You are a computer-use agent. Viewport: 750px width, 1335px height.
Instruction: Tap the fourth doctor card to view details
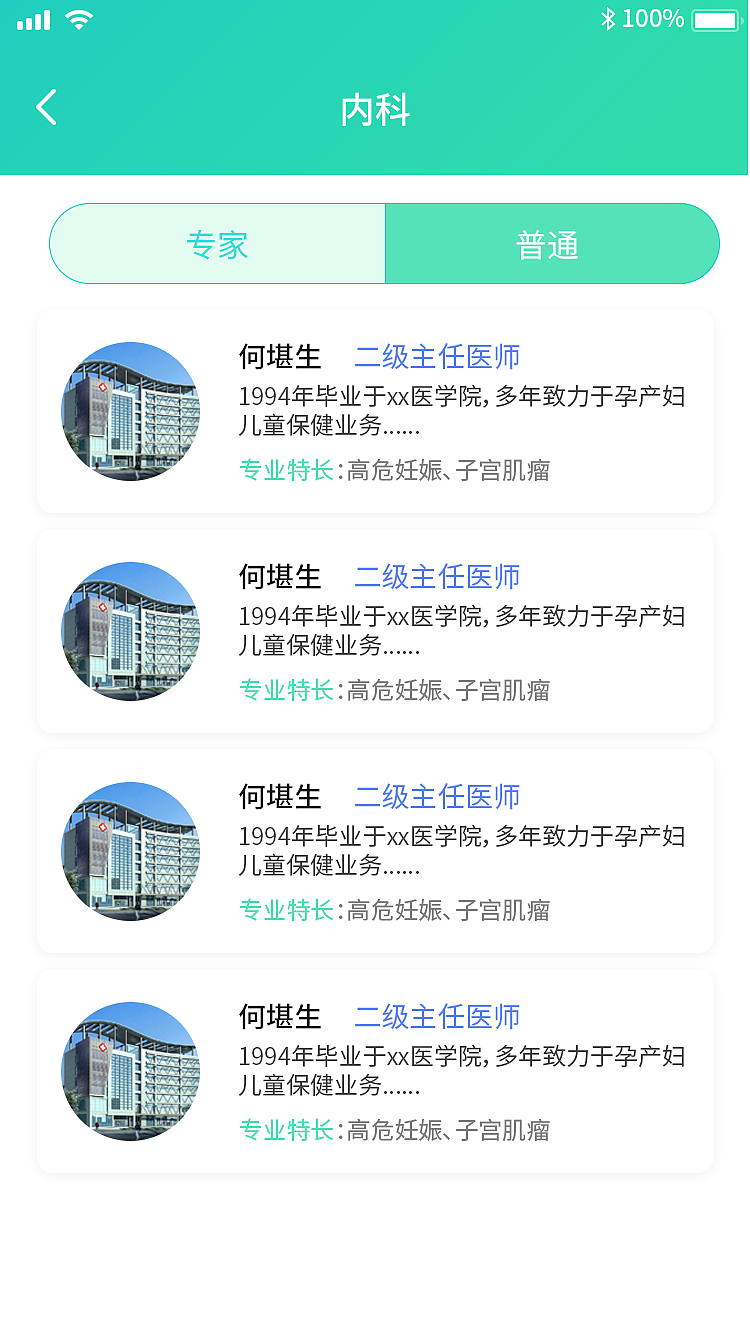[x=375, y=1071]
